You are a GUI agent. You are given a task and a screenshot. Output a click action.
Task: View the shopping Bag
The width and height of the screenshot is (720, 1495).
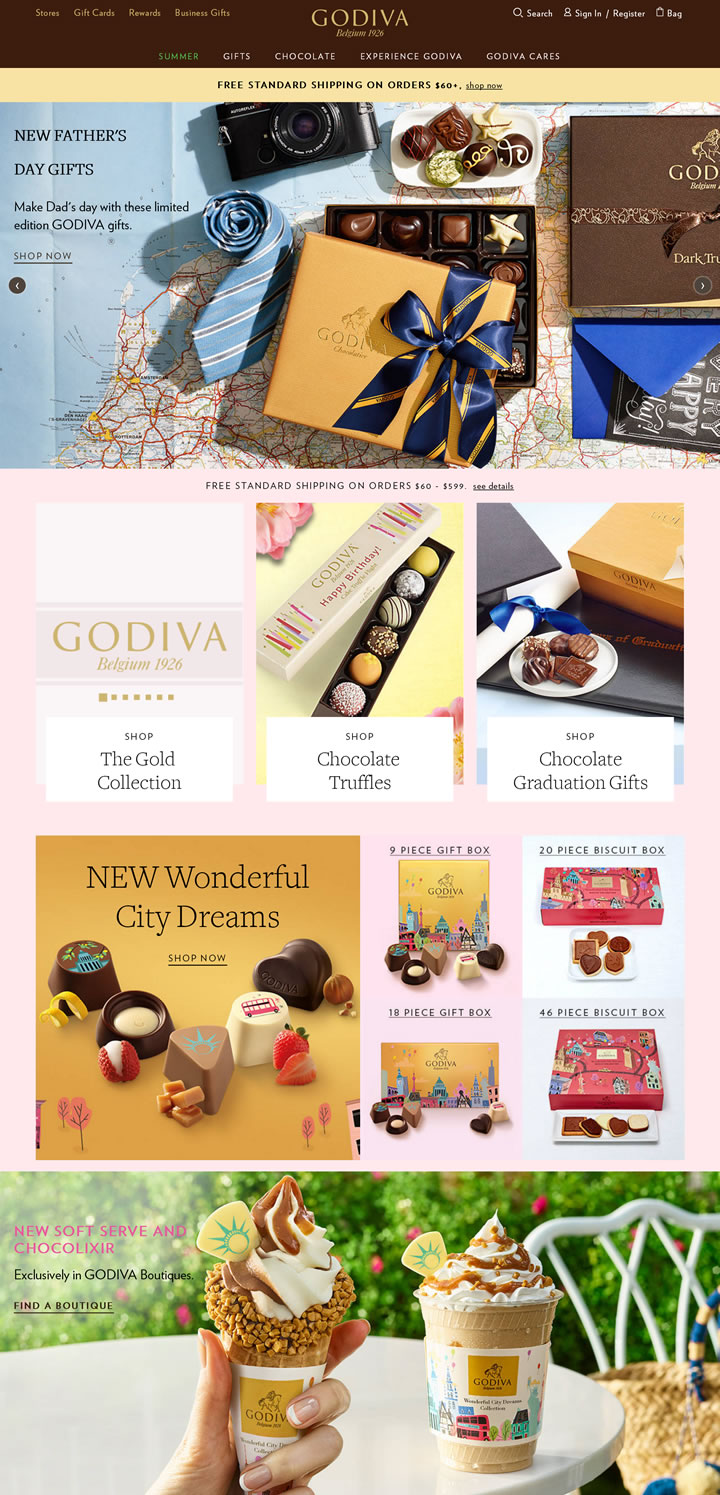pos(669,13)
